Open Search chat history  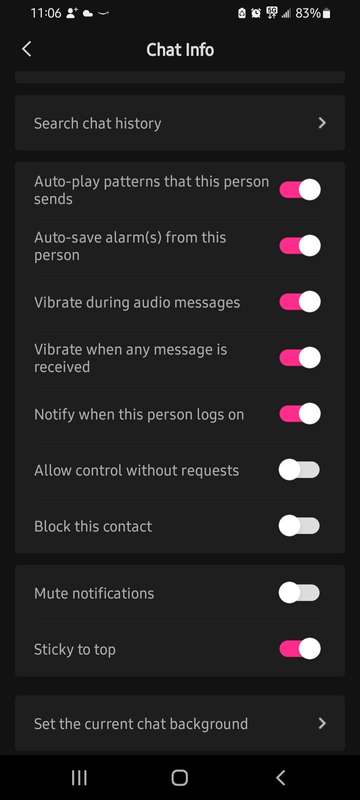click(x=180, y=123)
